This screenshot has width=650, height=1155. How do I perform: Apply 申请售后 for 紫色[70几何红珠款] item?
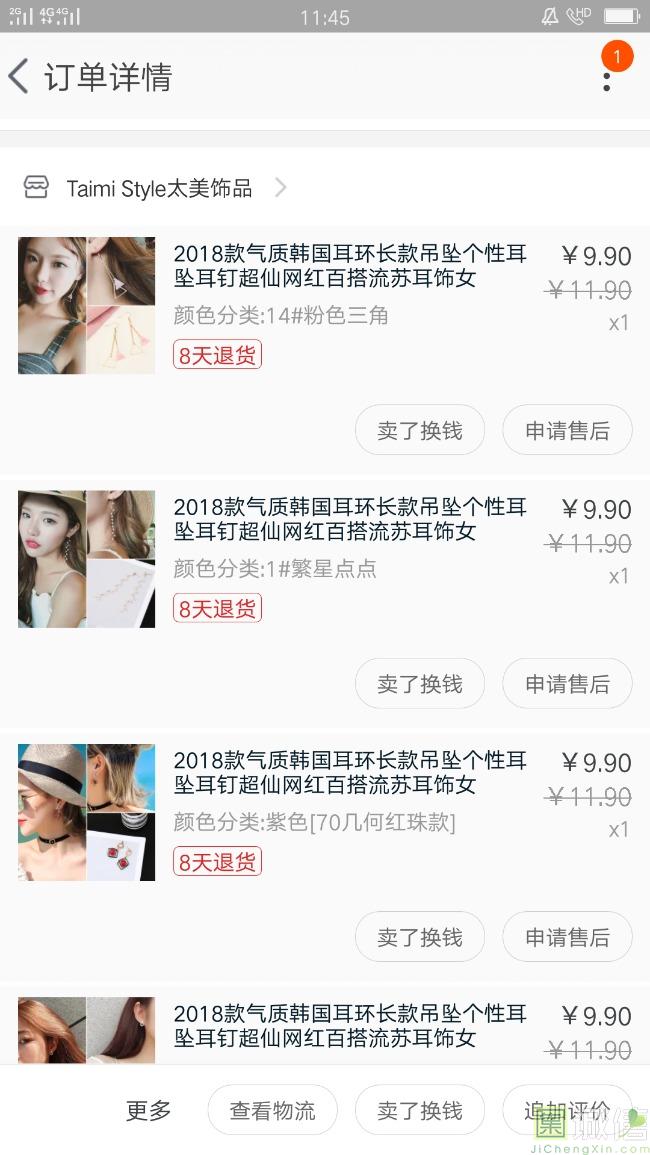pos(567,937)
